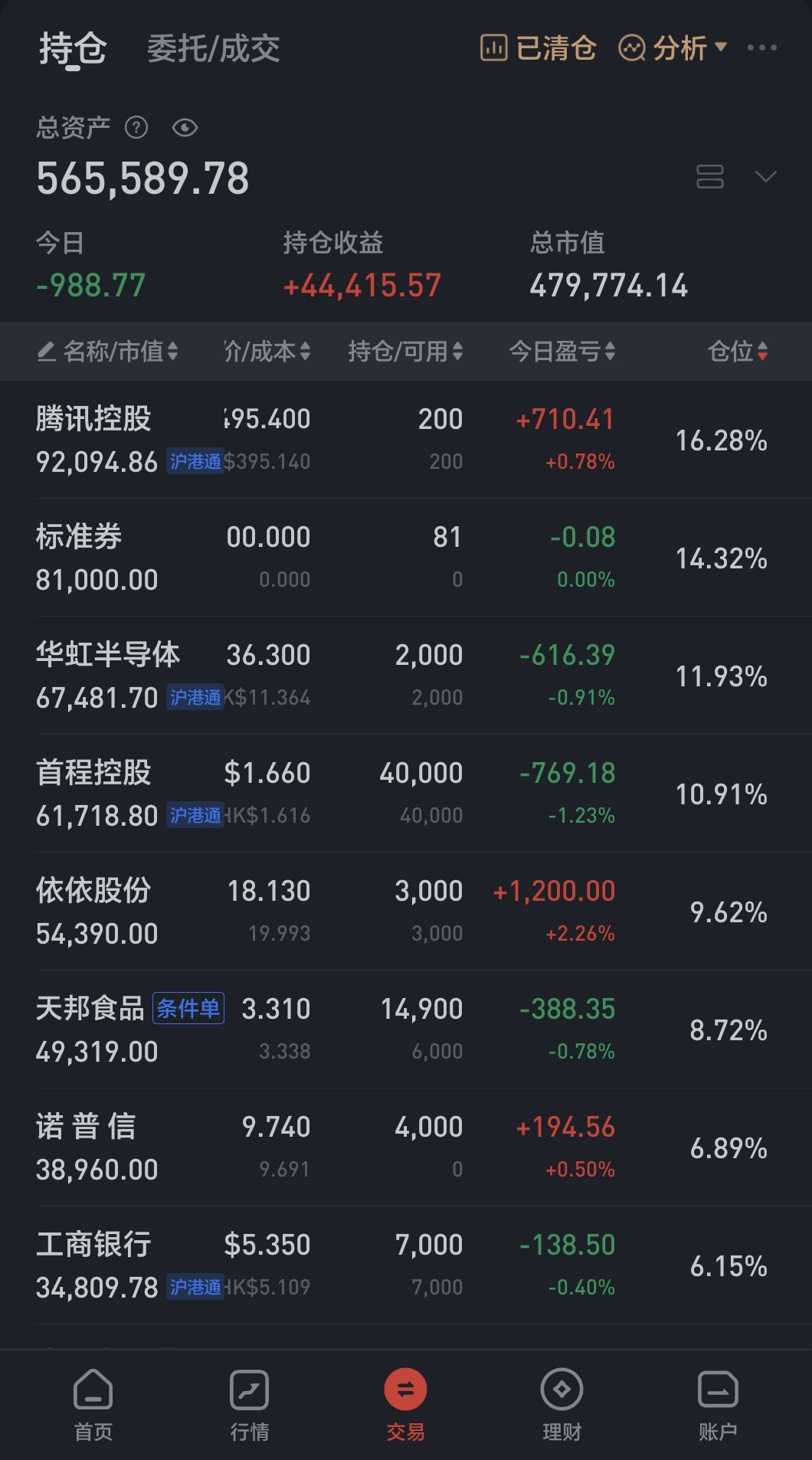
Task: Switch to the 行情 market tab
Action: (x=250, y=1405)
